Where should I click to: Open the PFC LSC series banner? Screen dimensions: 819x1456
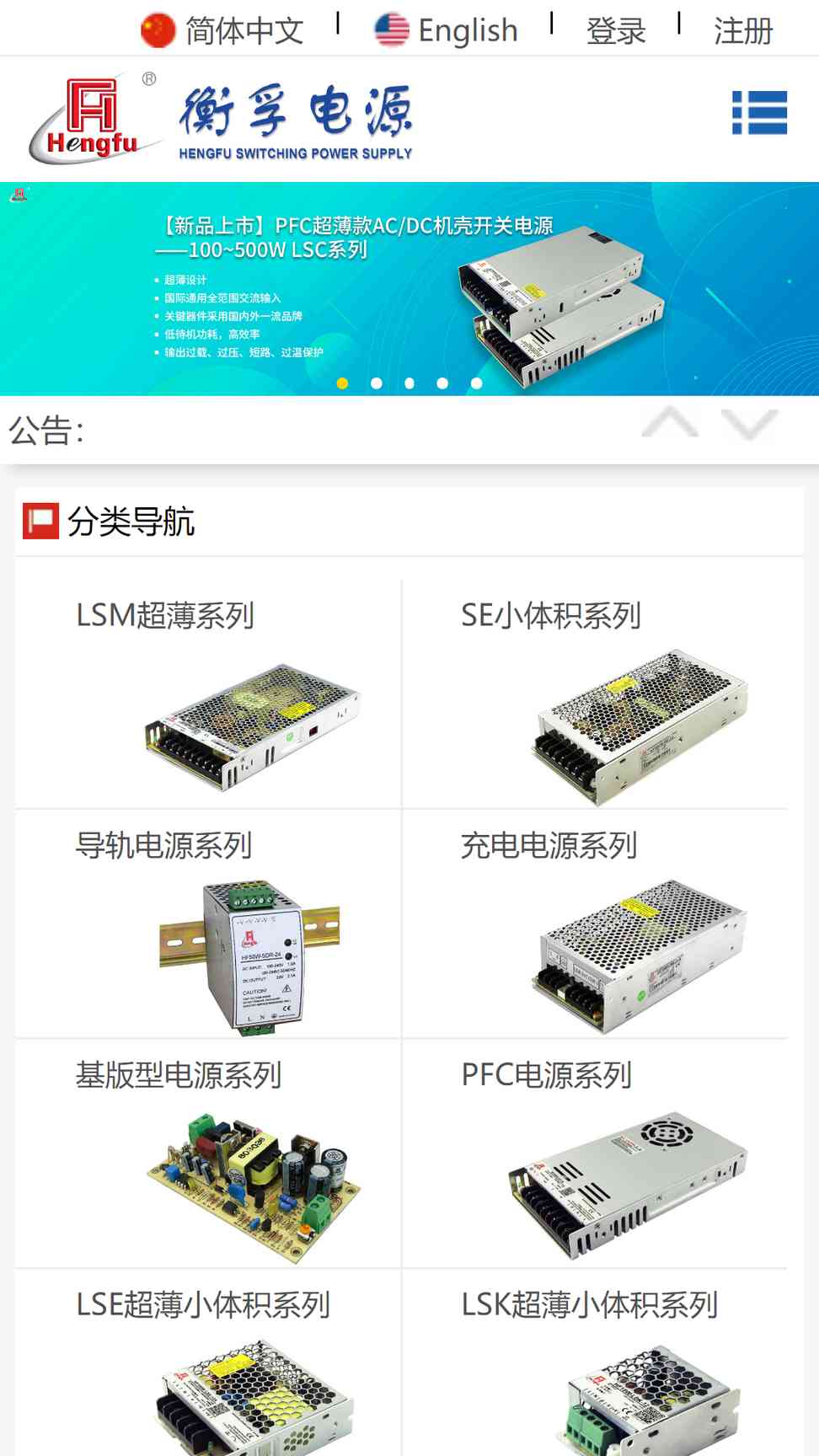(x=409, y=289)
